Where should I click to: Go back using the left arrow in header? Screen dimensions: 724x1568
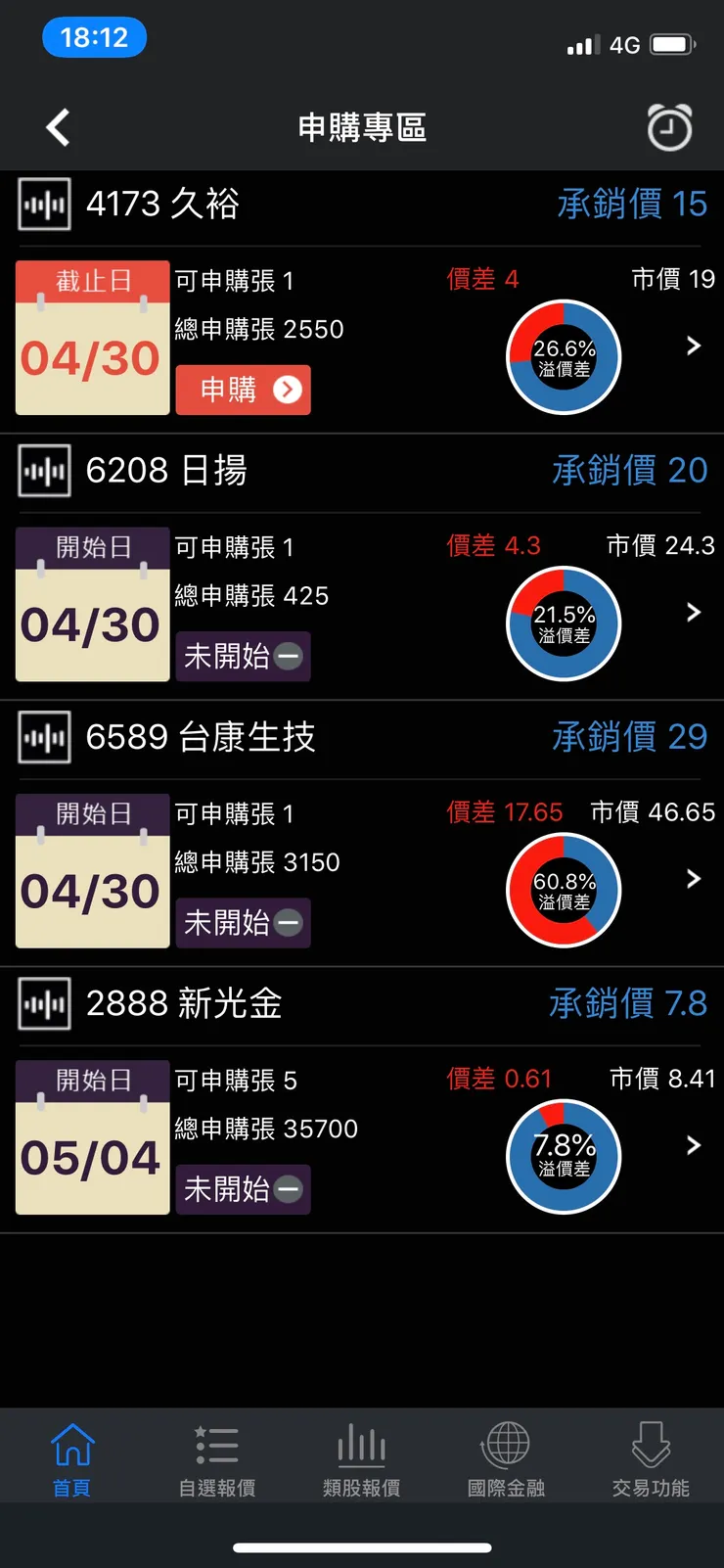click(57, 128)
